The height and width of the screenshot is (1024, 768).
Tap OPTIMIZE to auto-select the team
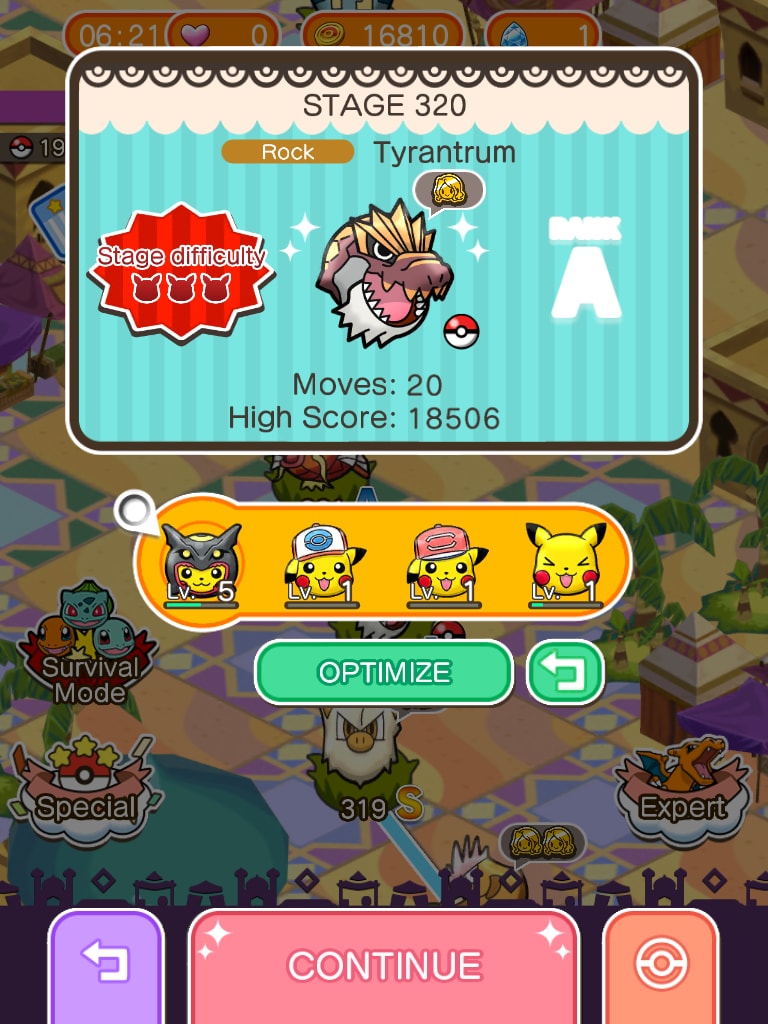384,673
